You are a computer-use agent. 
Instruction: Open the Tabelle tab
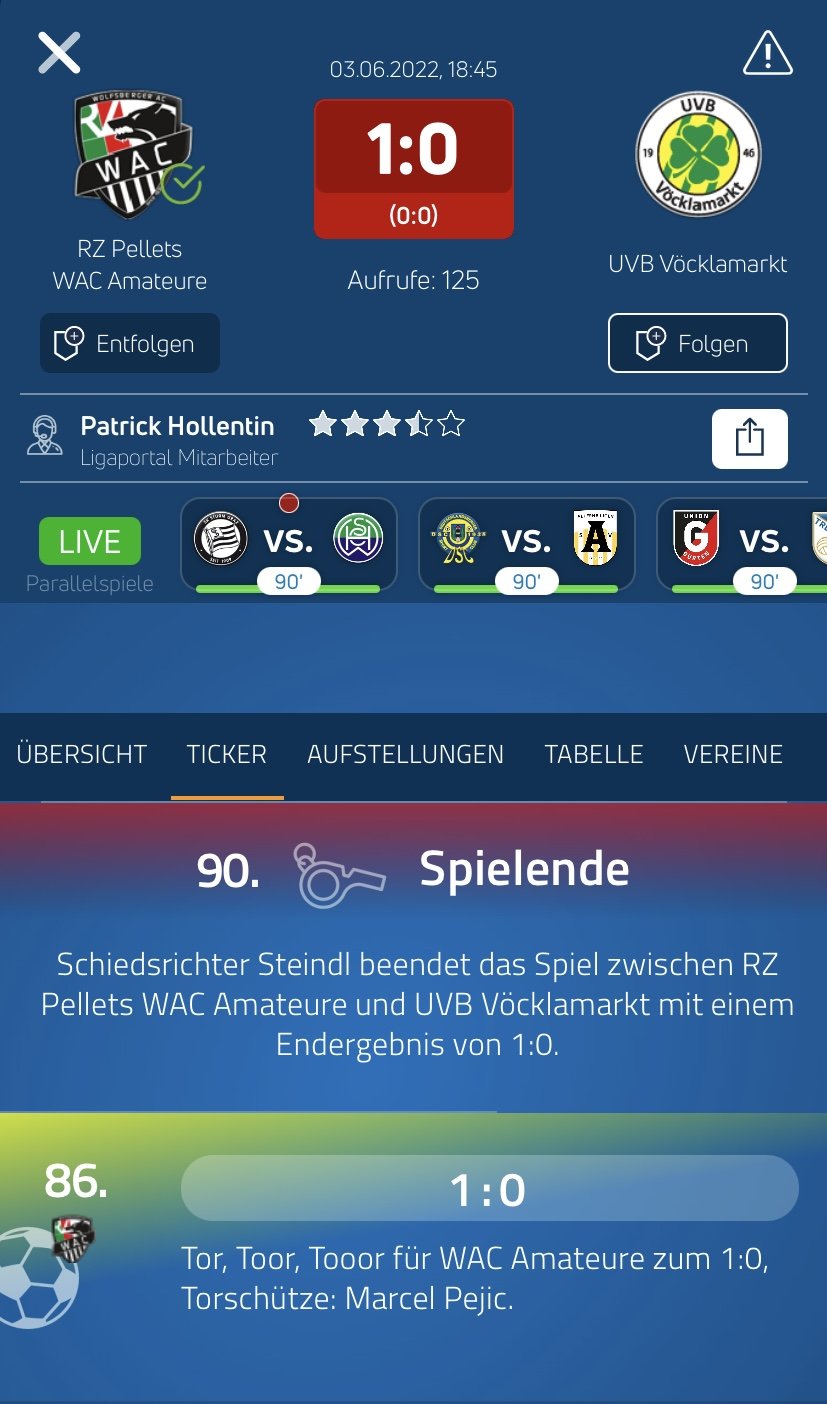tap(594, 754)
